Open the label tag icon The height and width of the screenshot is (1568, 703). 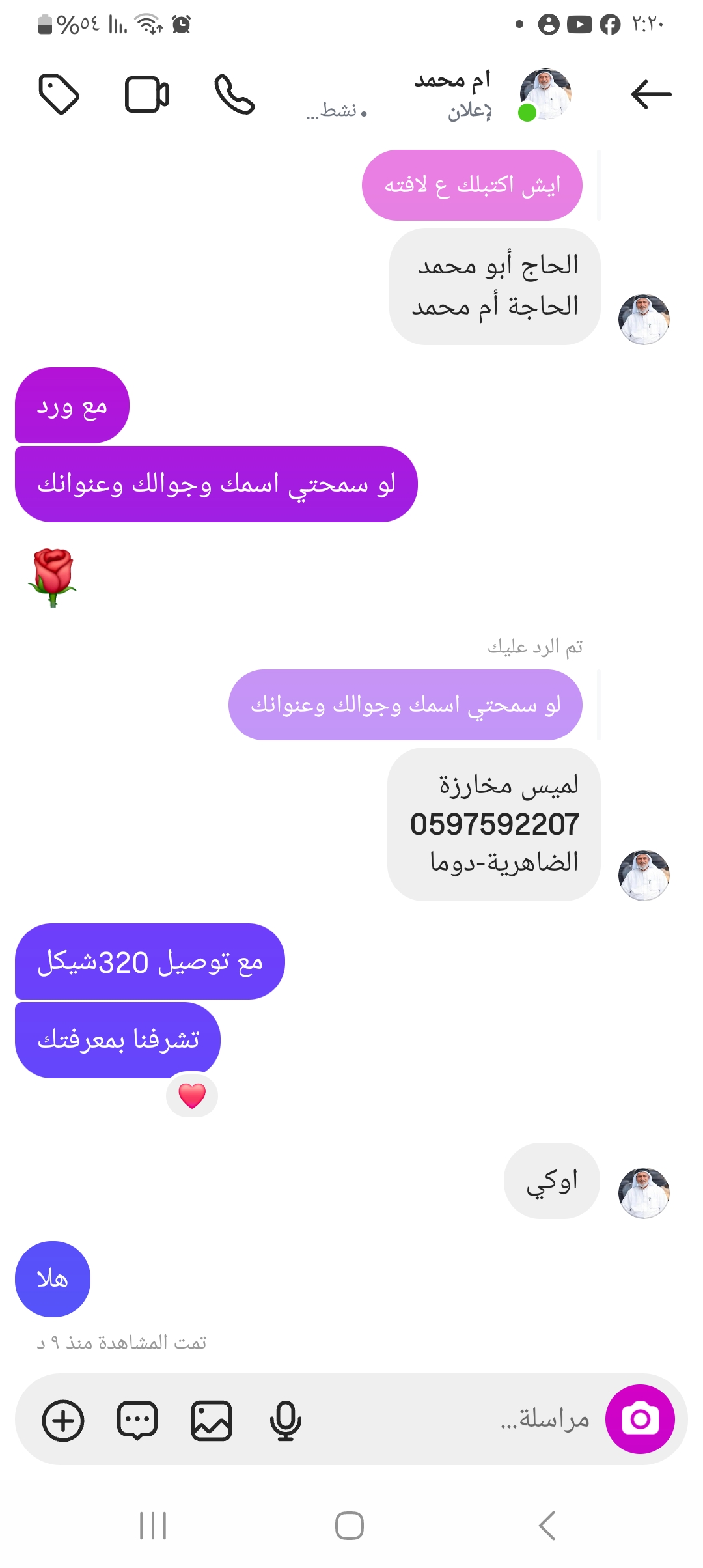[x=59, y=95]
